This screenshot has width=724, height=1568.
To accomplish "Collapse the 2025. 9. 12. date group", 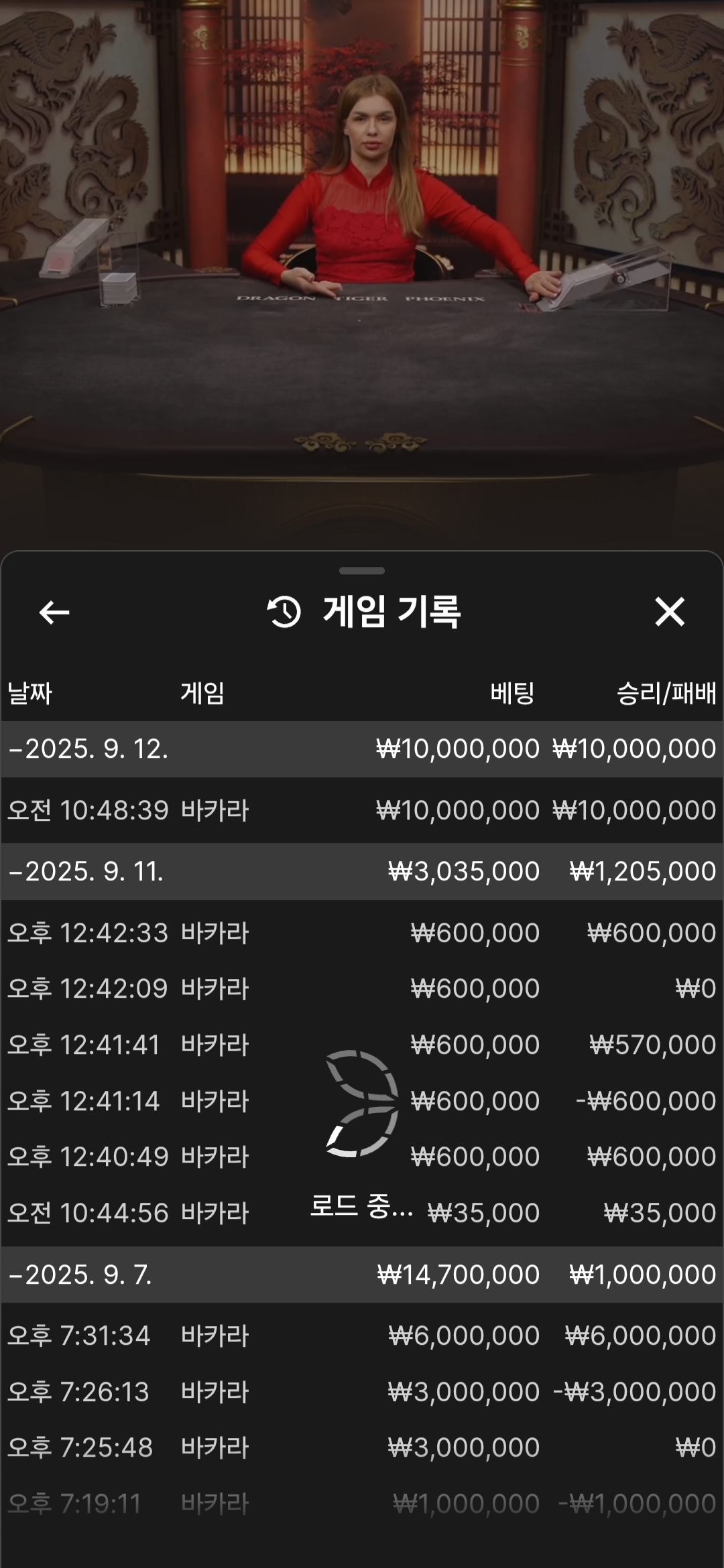I will tap(88, 748).
